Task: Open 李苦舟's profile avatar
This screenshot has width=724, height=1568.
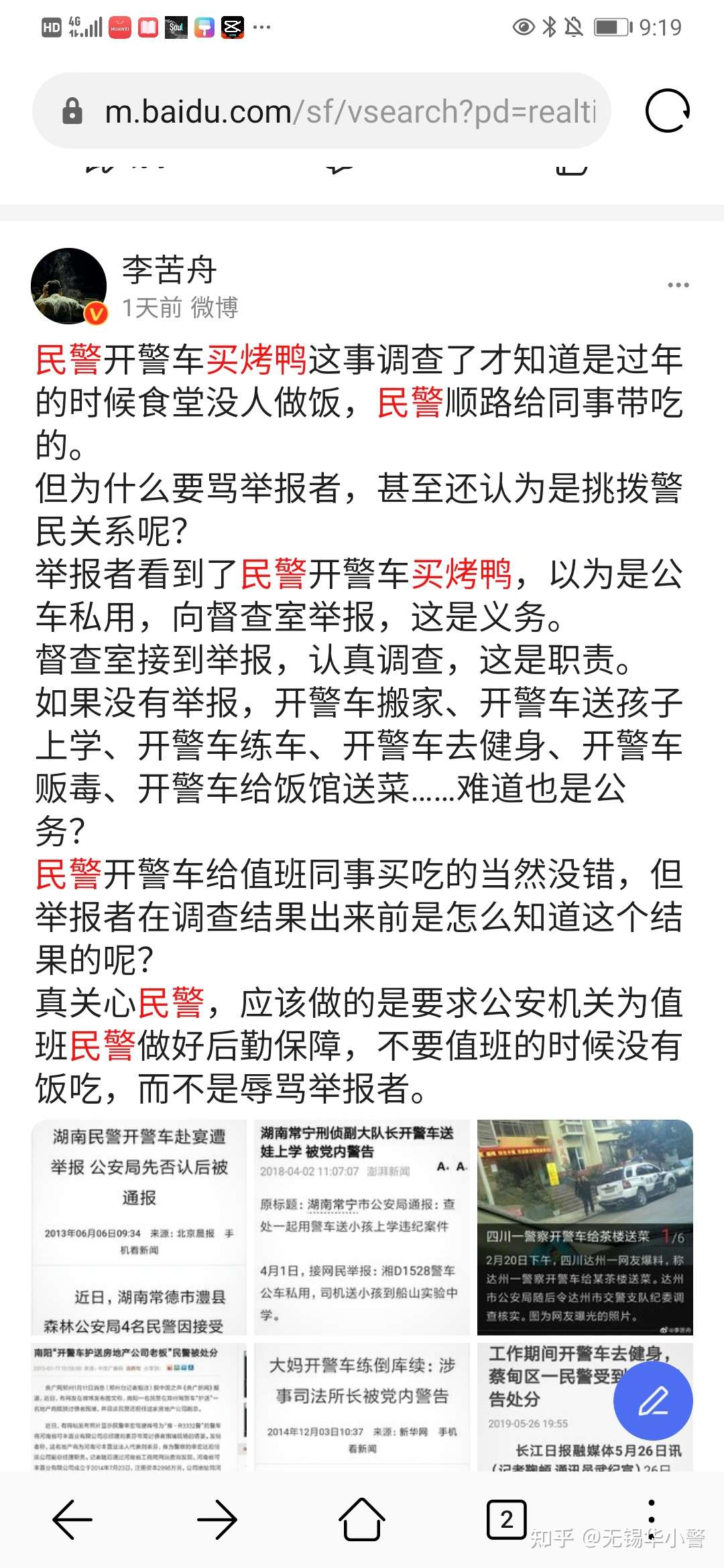Action: 69,286
